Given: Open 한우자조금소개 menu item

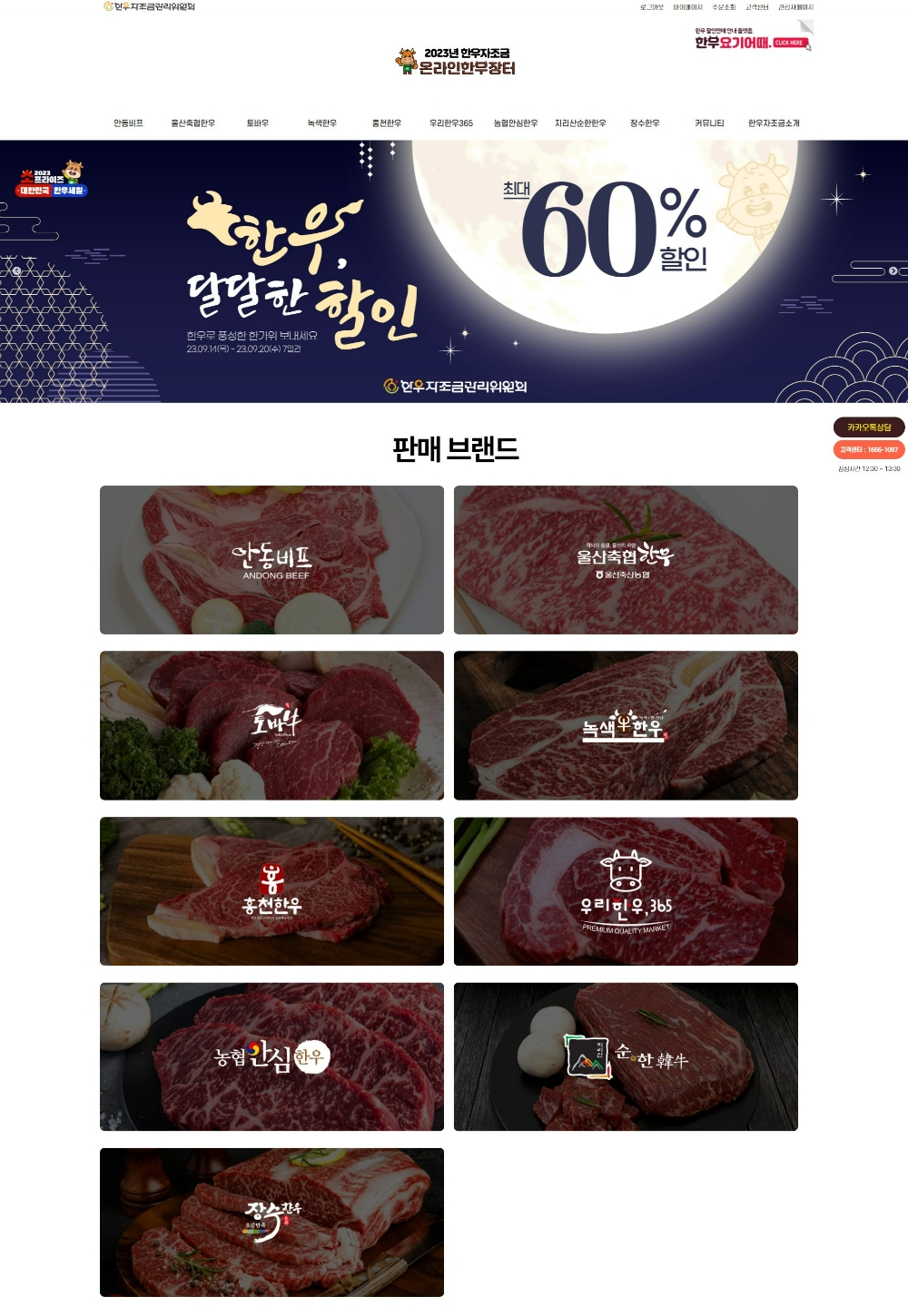Looking at the screenshot, I should 774,123.
